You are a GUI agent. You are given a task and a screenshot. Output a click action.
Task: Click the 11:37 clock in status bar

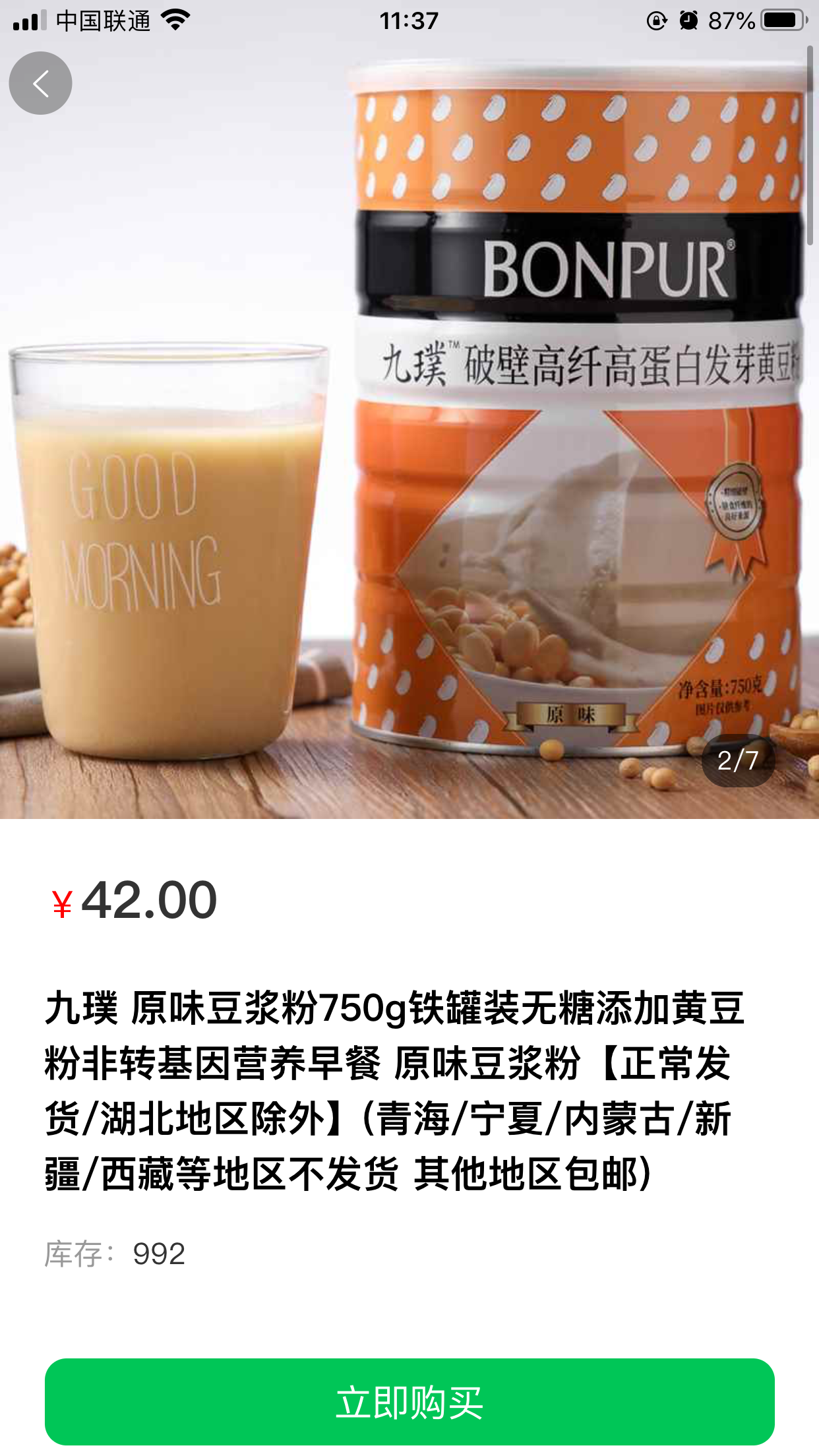click(x=409, y=20)
